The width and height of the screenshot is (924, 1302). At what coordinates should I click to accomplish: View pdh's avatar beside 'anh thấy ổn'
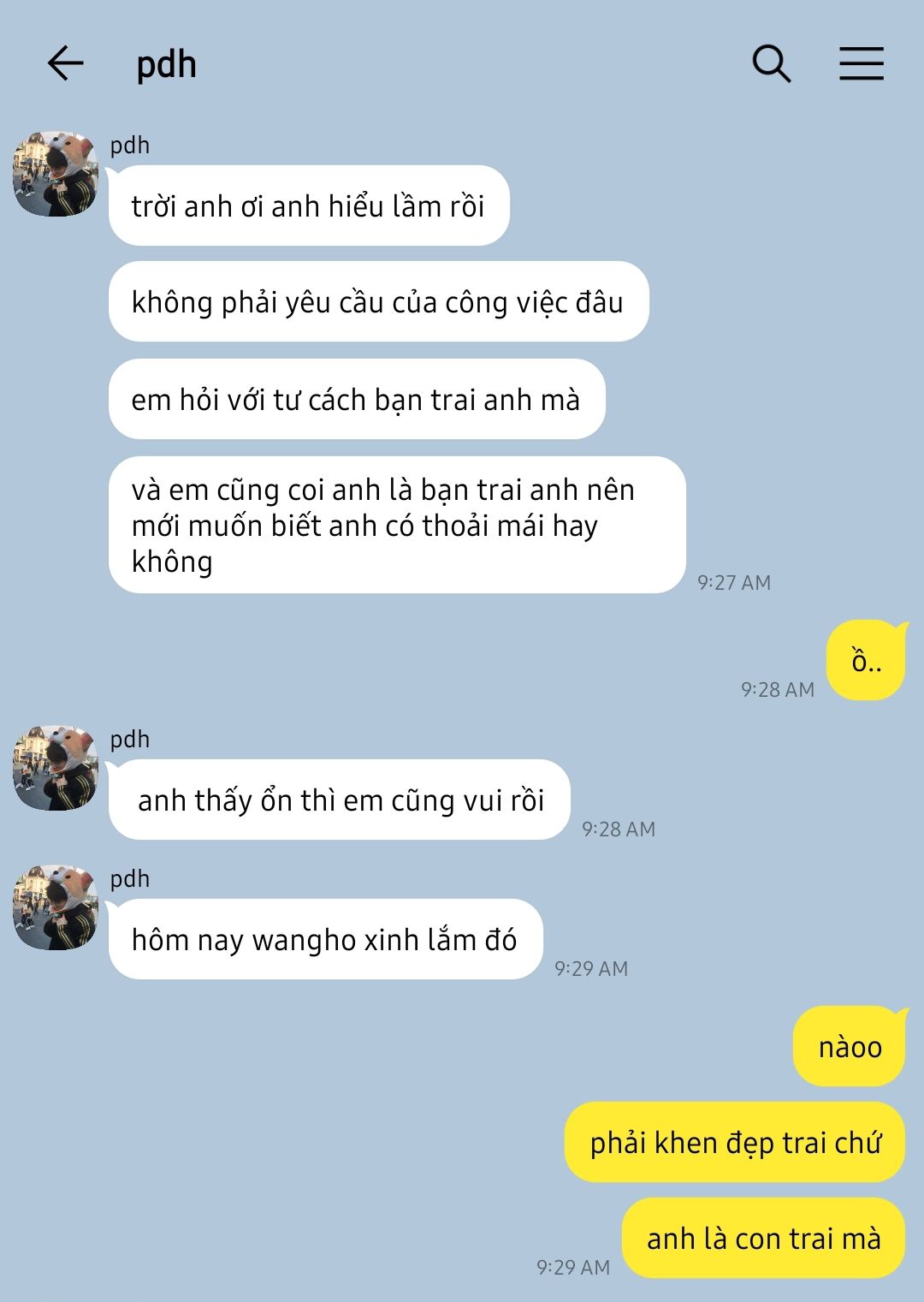[x=56, y=768]
